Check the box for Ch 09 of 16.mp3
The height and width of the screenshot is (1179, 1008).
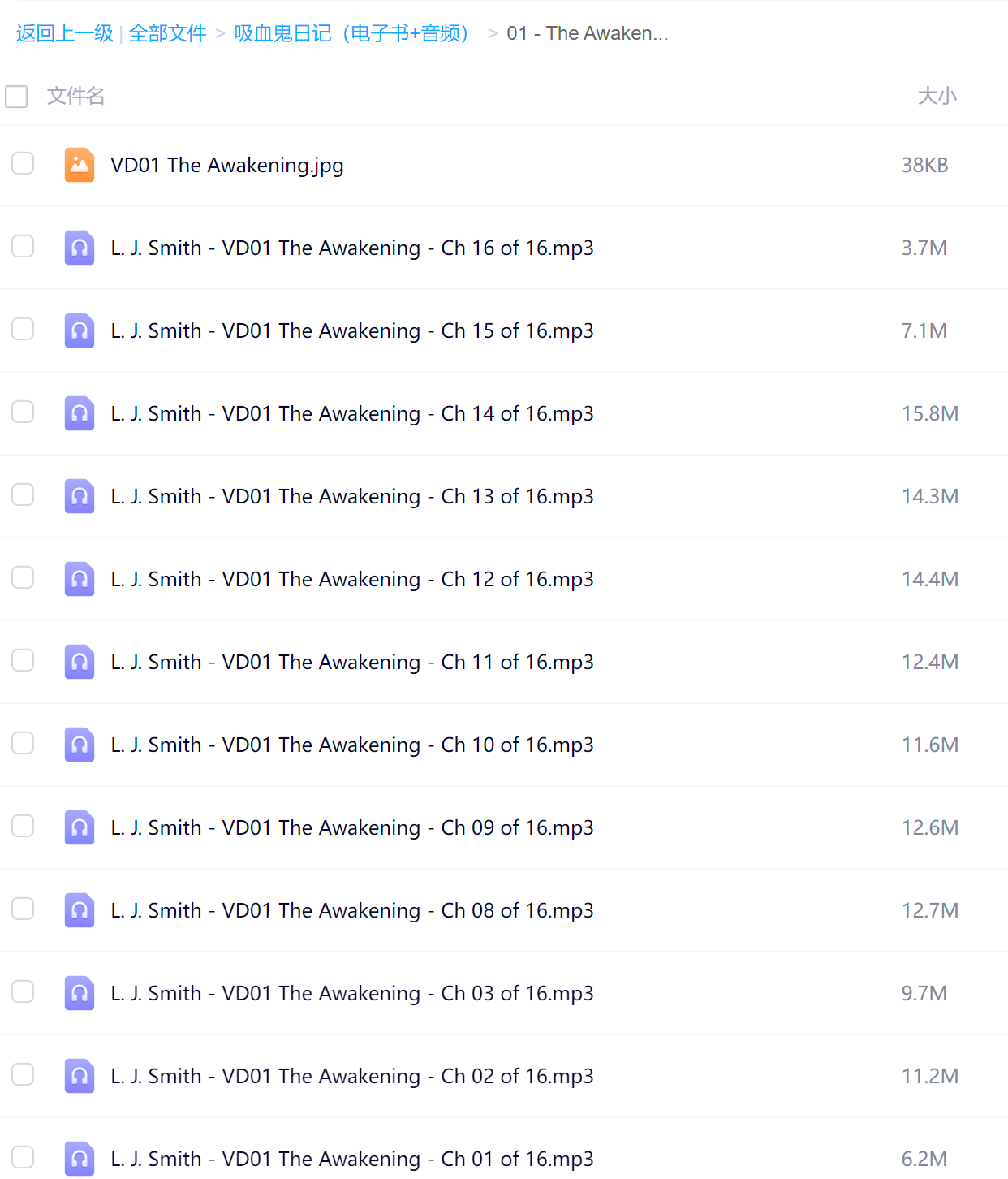click(23, 826)
